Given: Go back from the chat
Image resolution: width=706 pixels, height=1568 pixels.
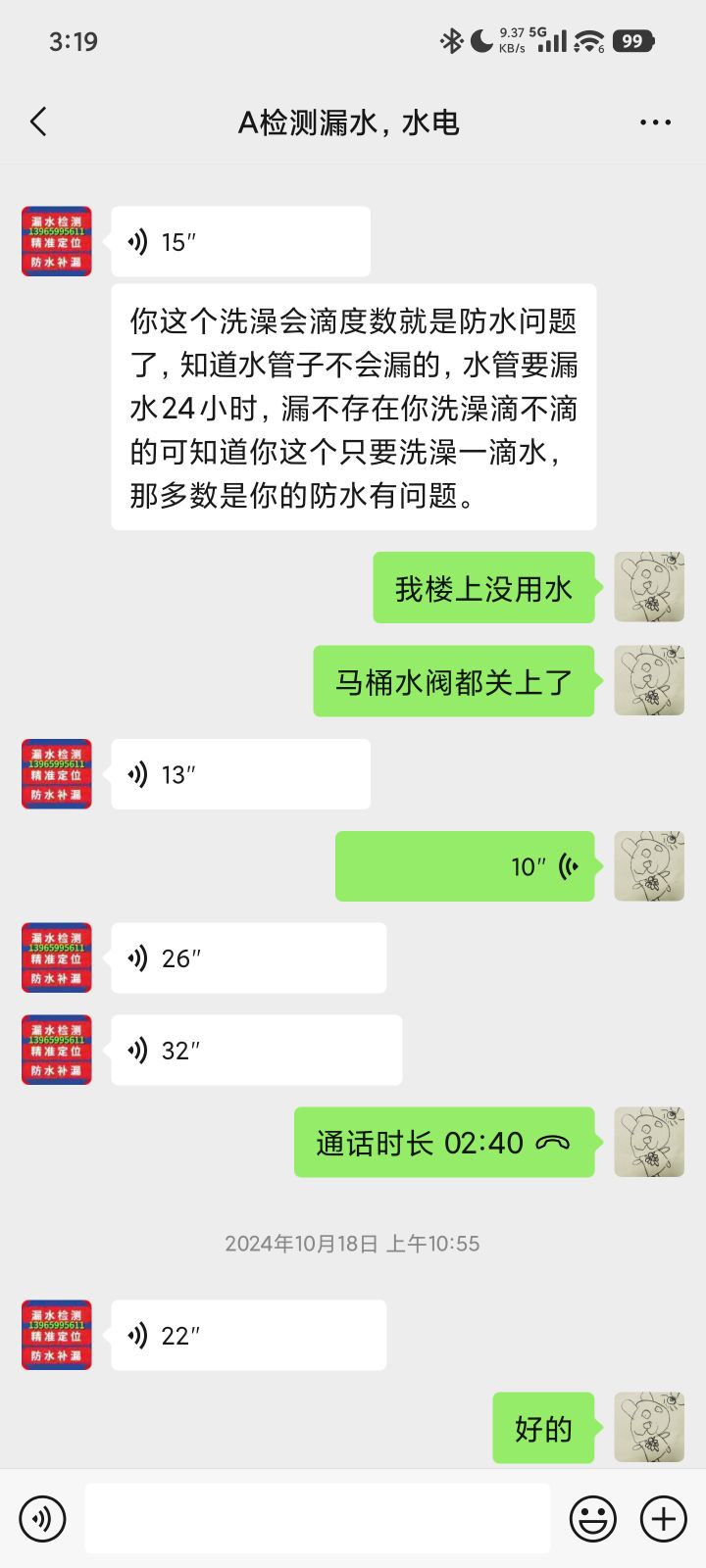Looking at the screenshot, I should pyautogui.click(x=39, y=122).
